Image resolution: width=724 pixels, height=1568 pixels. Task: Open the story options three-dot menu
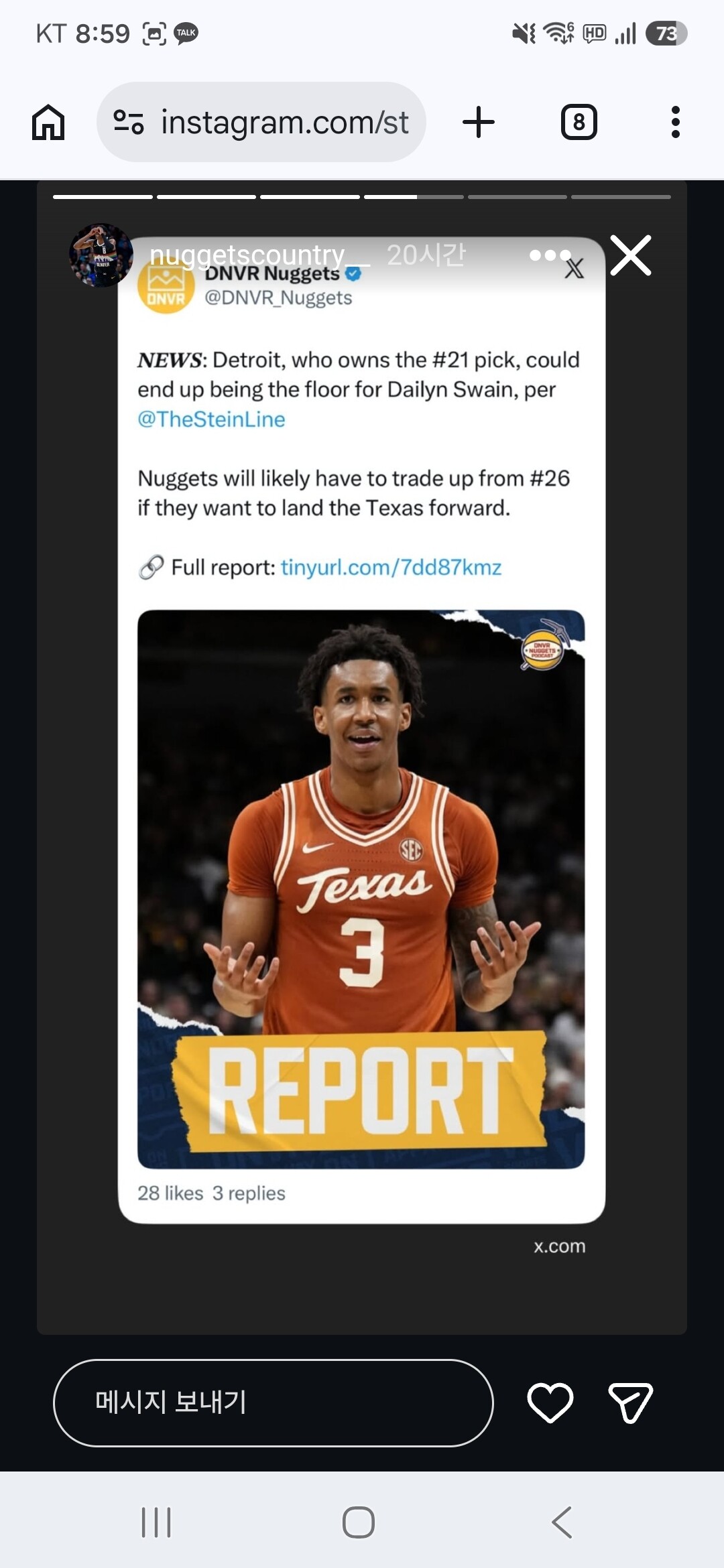coord(550,255)
